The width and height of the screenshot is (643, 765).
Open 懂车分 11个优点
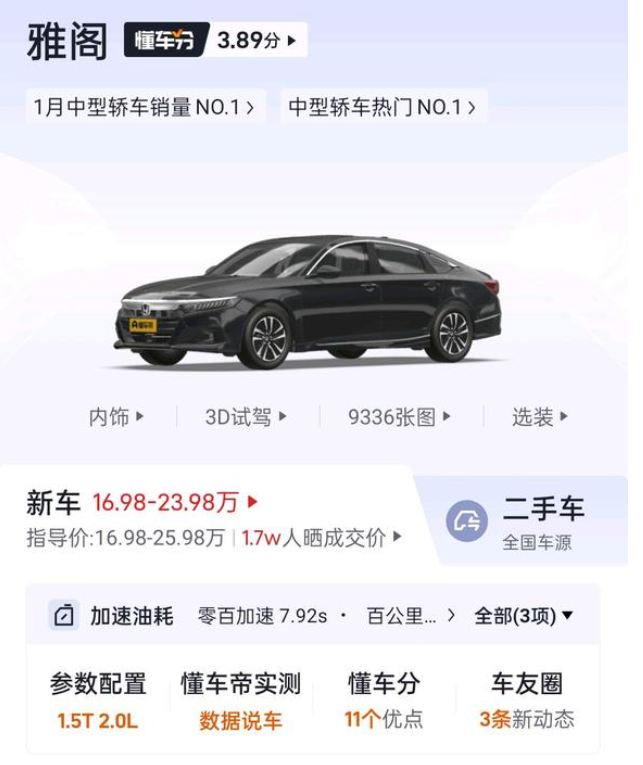(x=384, y=700)
